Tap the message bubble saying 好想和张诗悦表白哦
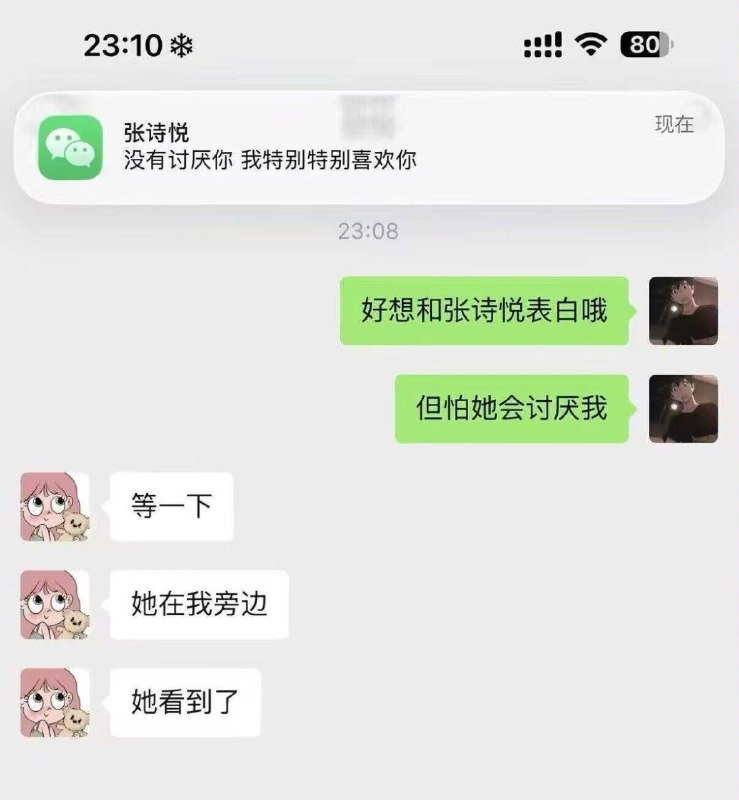739x800 pixels. pyautogui.click(x=487, y=309)
